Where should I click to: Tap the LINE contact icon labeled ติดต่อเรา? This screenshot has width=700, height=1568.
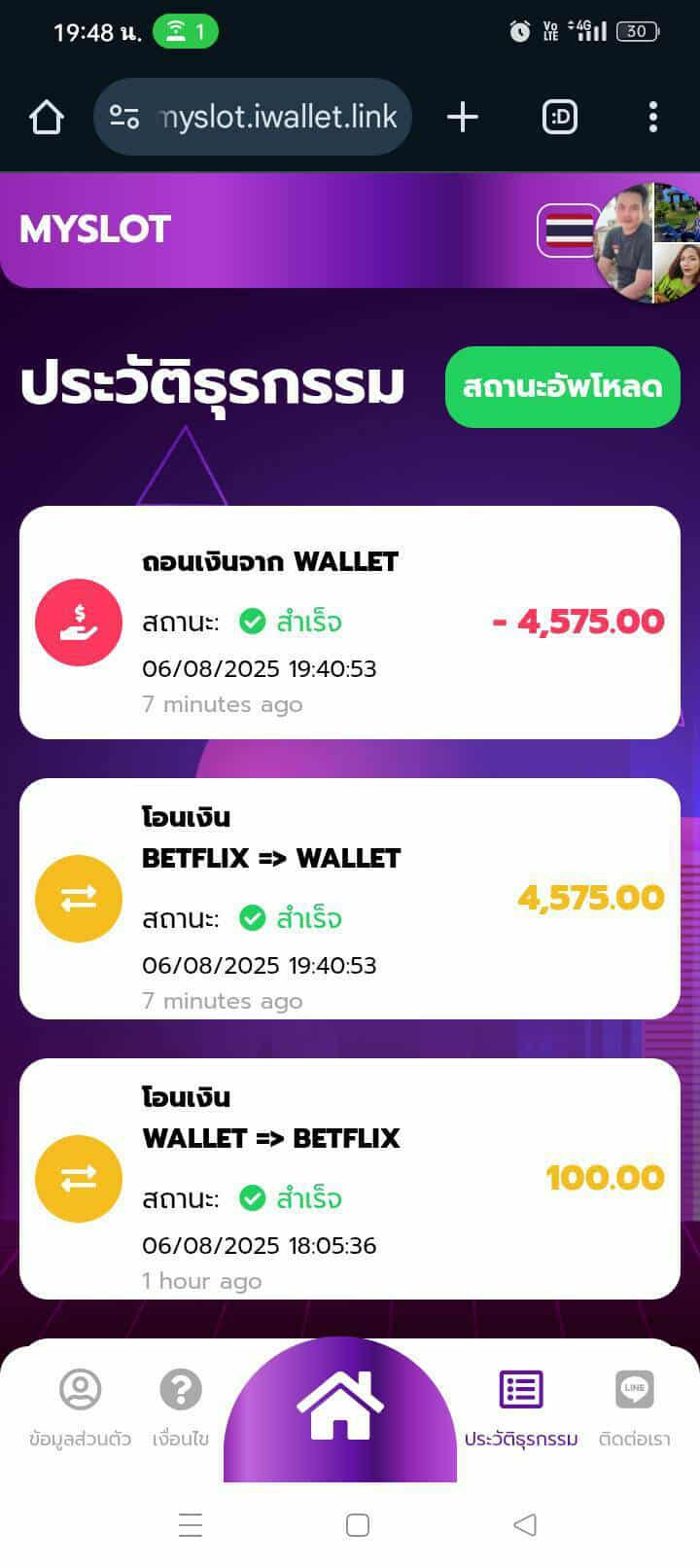pos(635,1389)
